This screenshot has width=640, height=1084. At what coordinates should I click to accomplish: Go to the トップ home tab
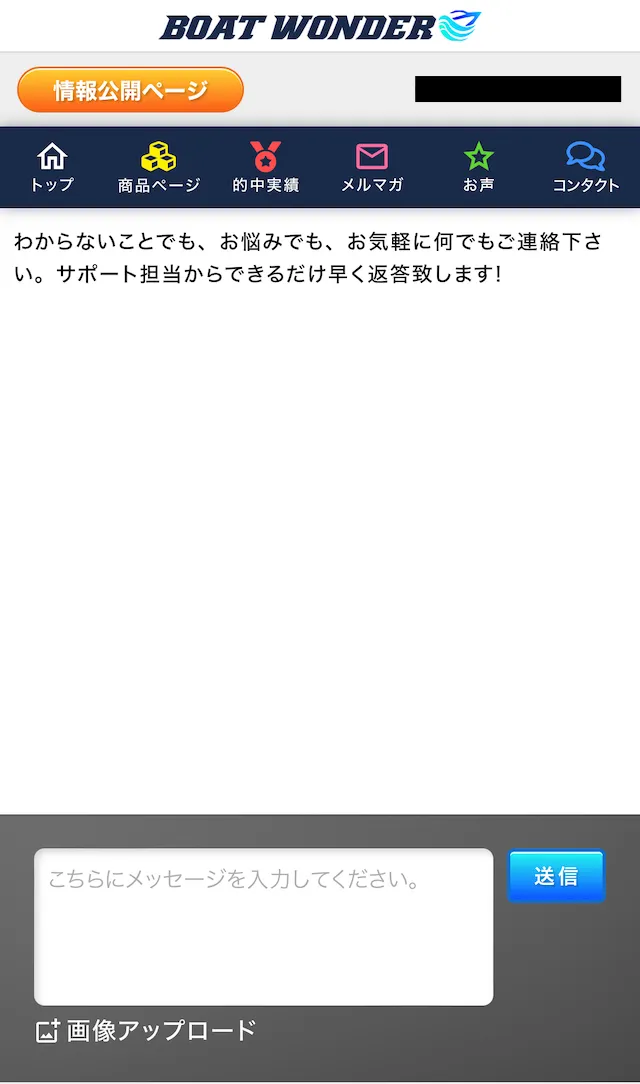(52, 167)
